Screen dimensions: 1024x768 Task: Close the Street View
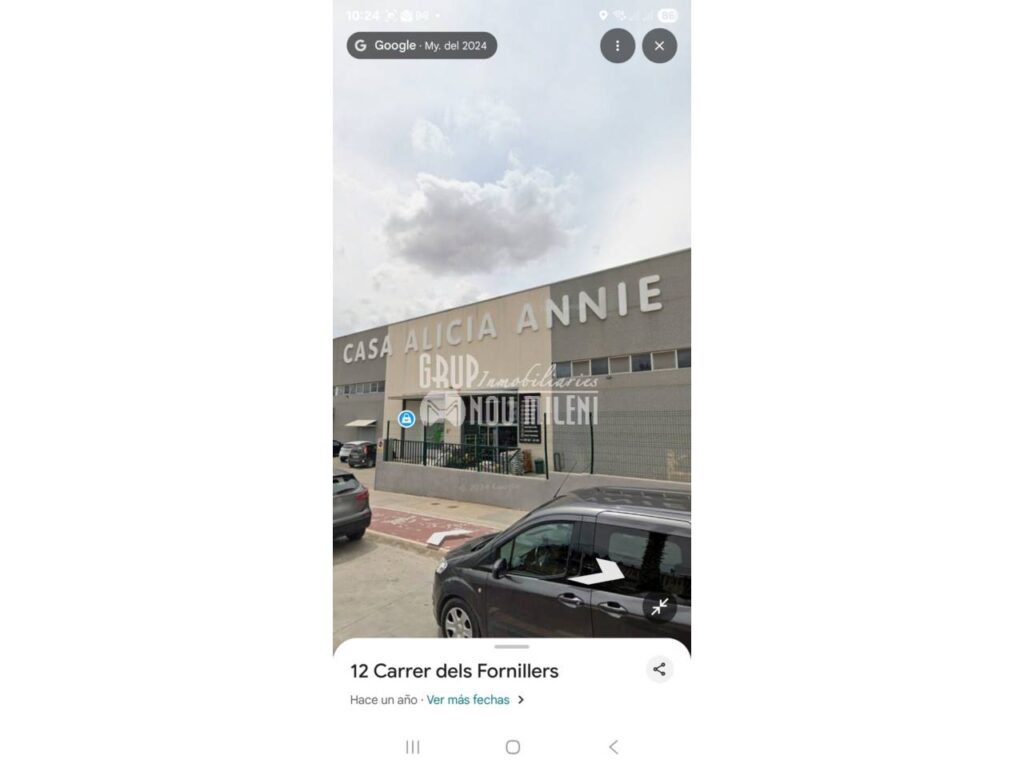tap(659, 46)
